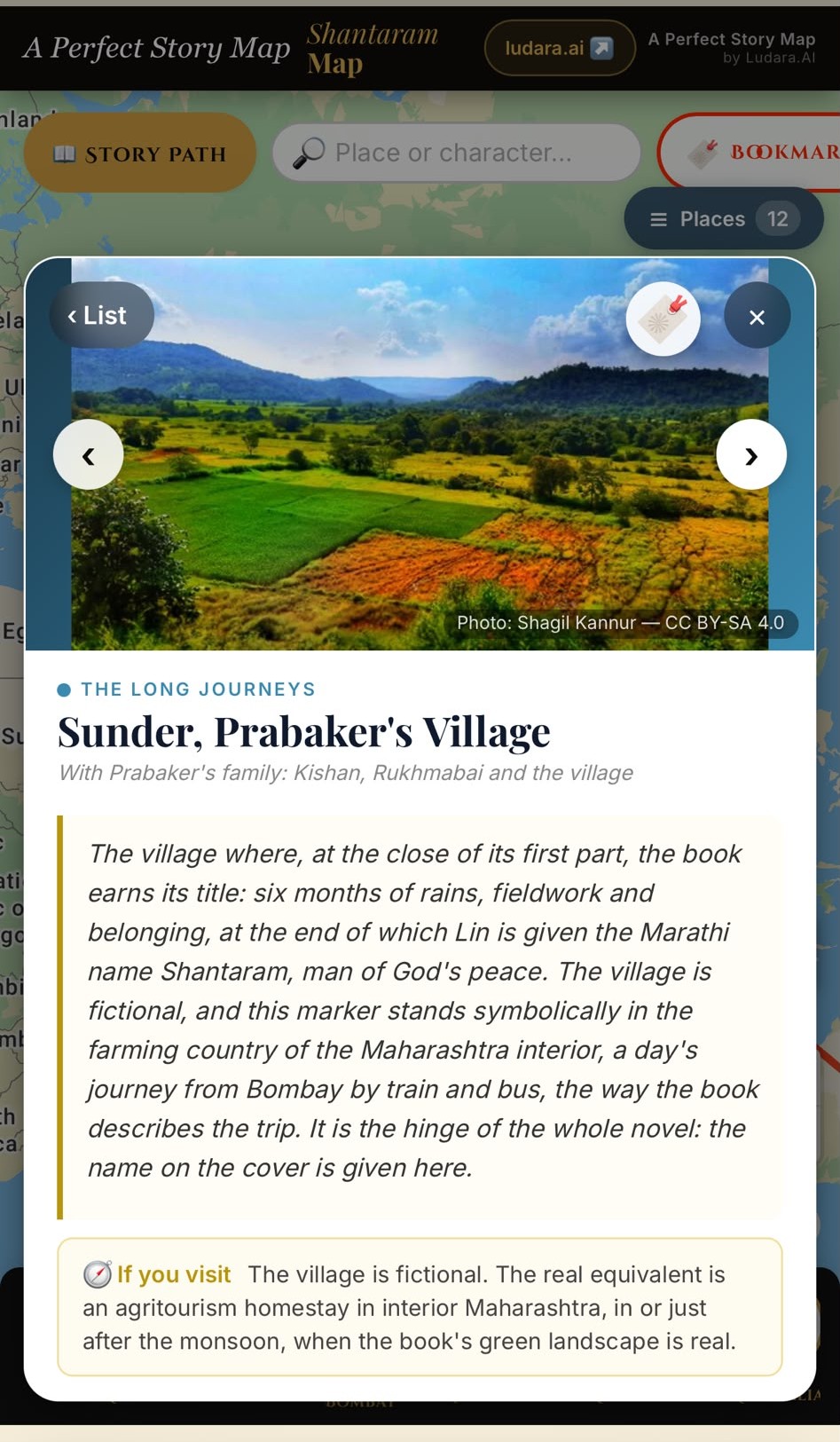Close the village detail card
Viewport: 840px width, 1442px height.
[757, 317]
